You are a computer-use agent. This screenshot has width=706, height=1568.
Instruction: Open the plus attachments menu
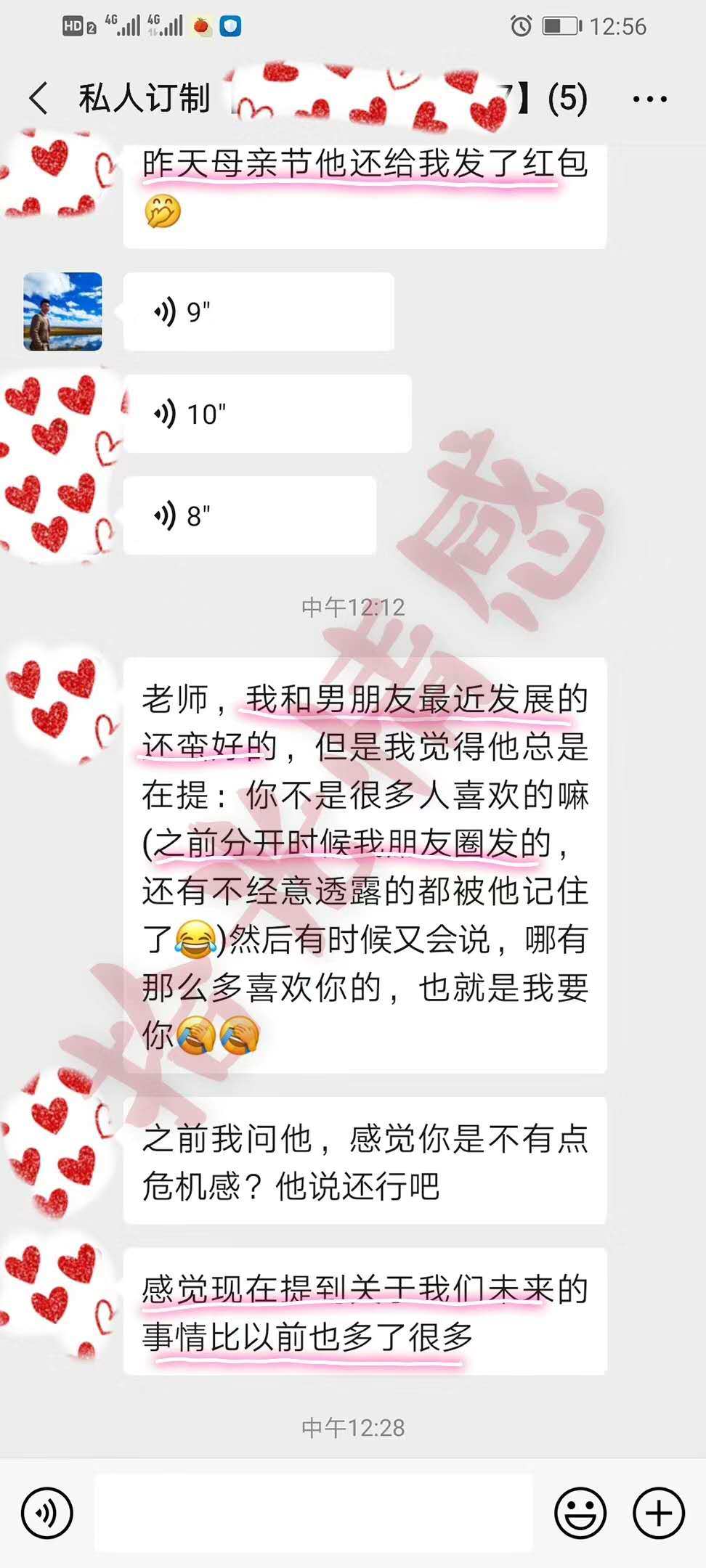[x=659, y=1514]
